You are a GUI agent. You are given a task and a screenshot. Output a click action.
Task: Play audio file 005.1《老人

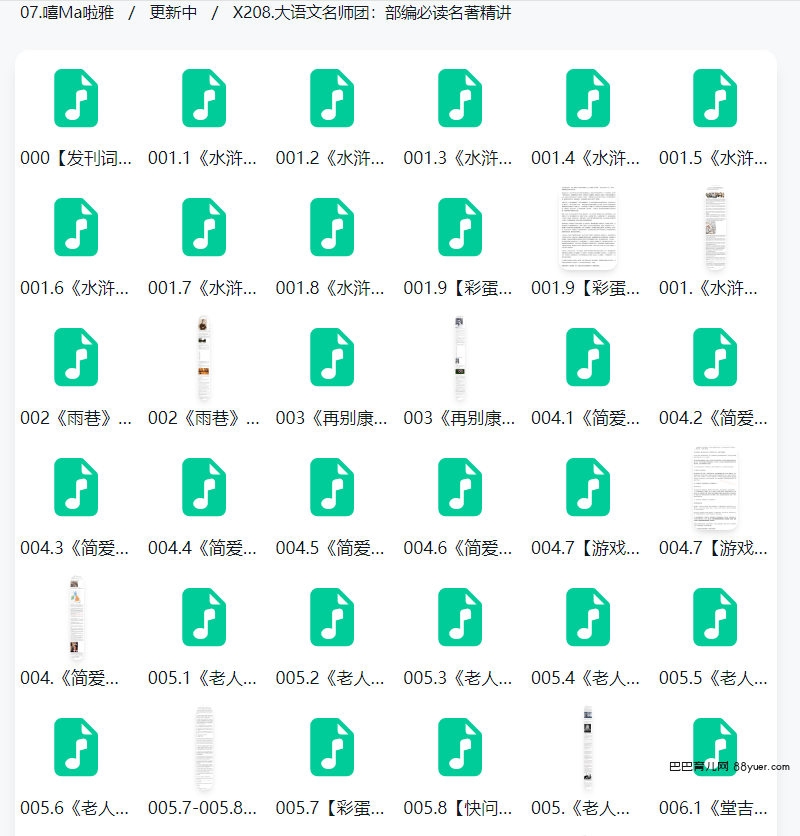coord(204,617)
